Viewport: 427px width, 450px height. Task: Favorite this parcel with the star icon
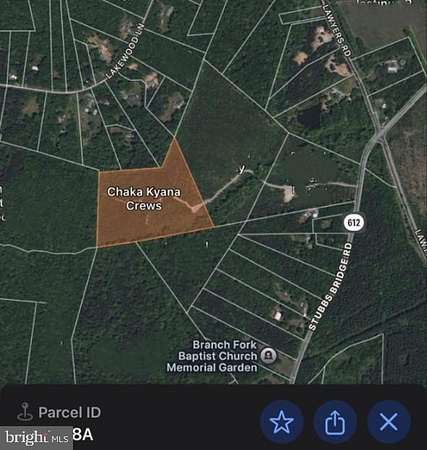[x=282, y=422]
